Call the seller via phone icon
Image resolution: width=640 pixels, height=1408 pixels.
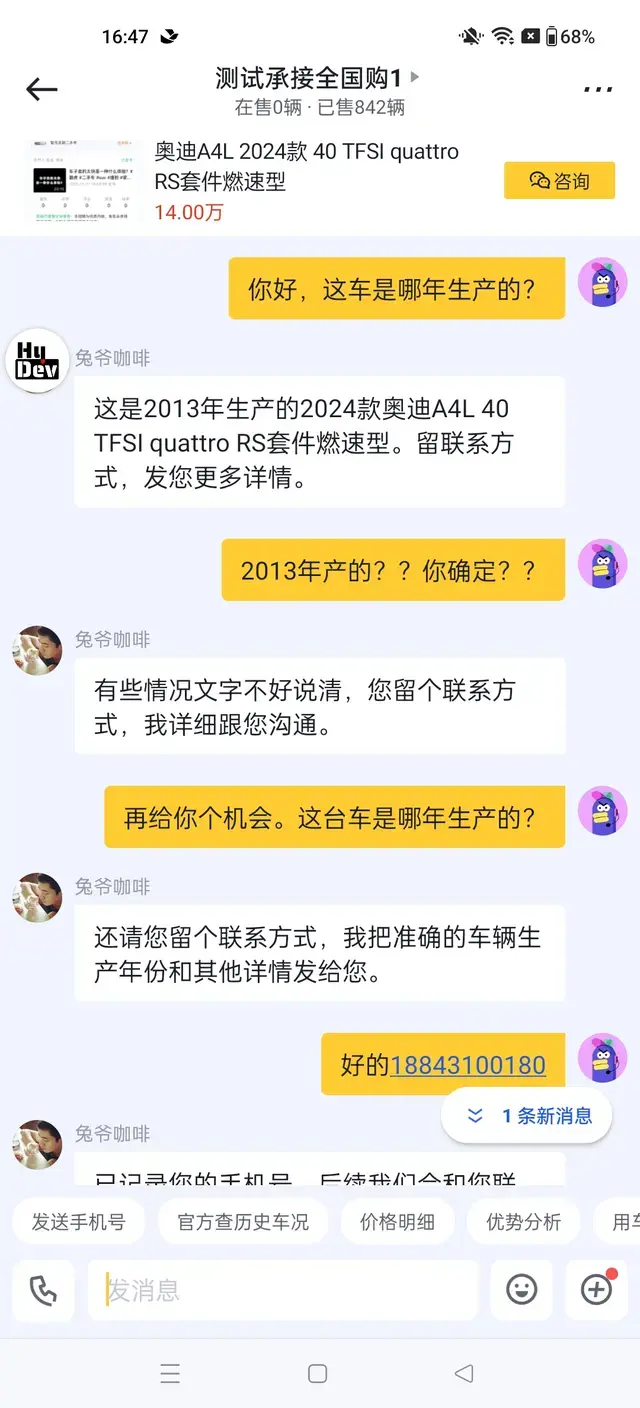[43, 1290]
